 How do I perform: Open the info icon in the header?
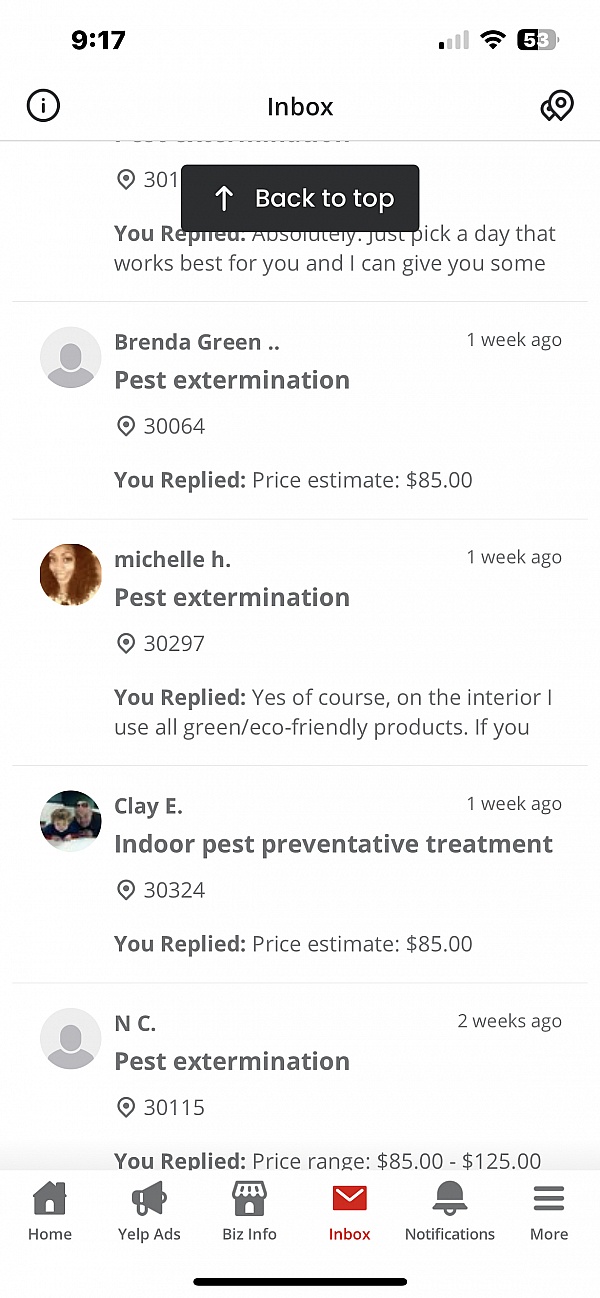coord(43,106)
